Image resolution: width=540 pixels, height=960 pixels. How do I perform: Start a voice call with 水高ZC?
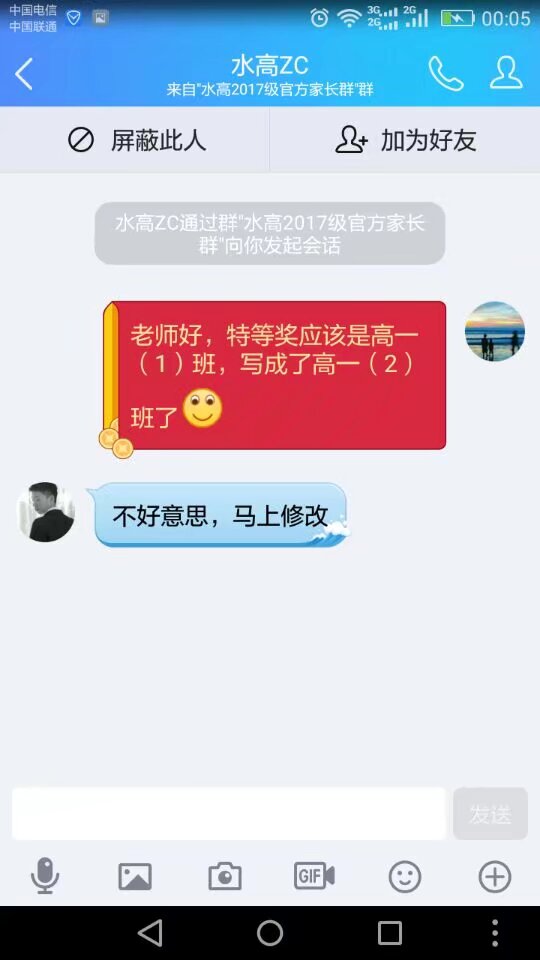pyautogui.click(x=446, y=74)
